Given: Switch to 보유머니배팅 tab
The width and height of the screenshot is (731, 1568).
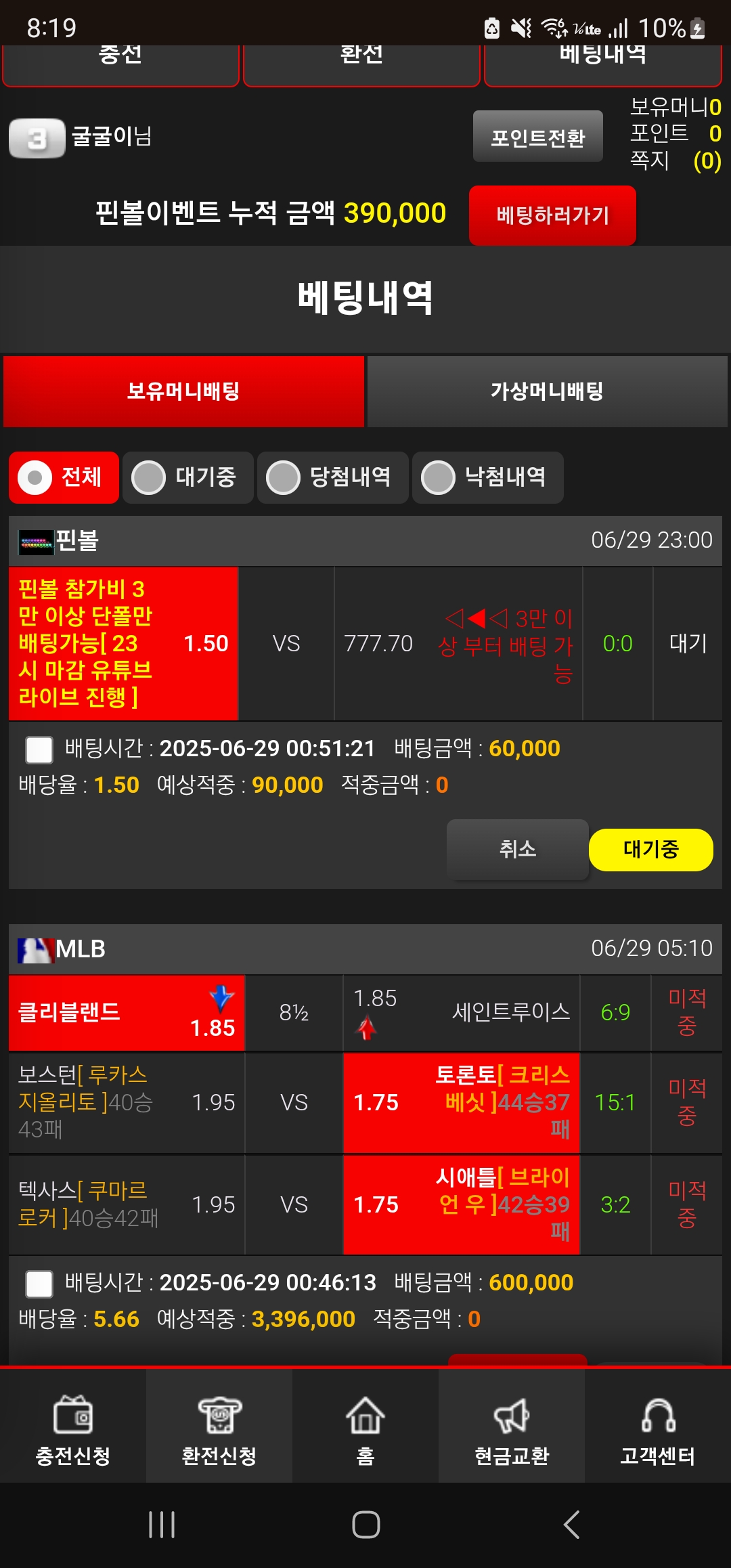Looking at the screenshot, I should click(x=183, y=391).
